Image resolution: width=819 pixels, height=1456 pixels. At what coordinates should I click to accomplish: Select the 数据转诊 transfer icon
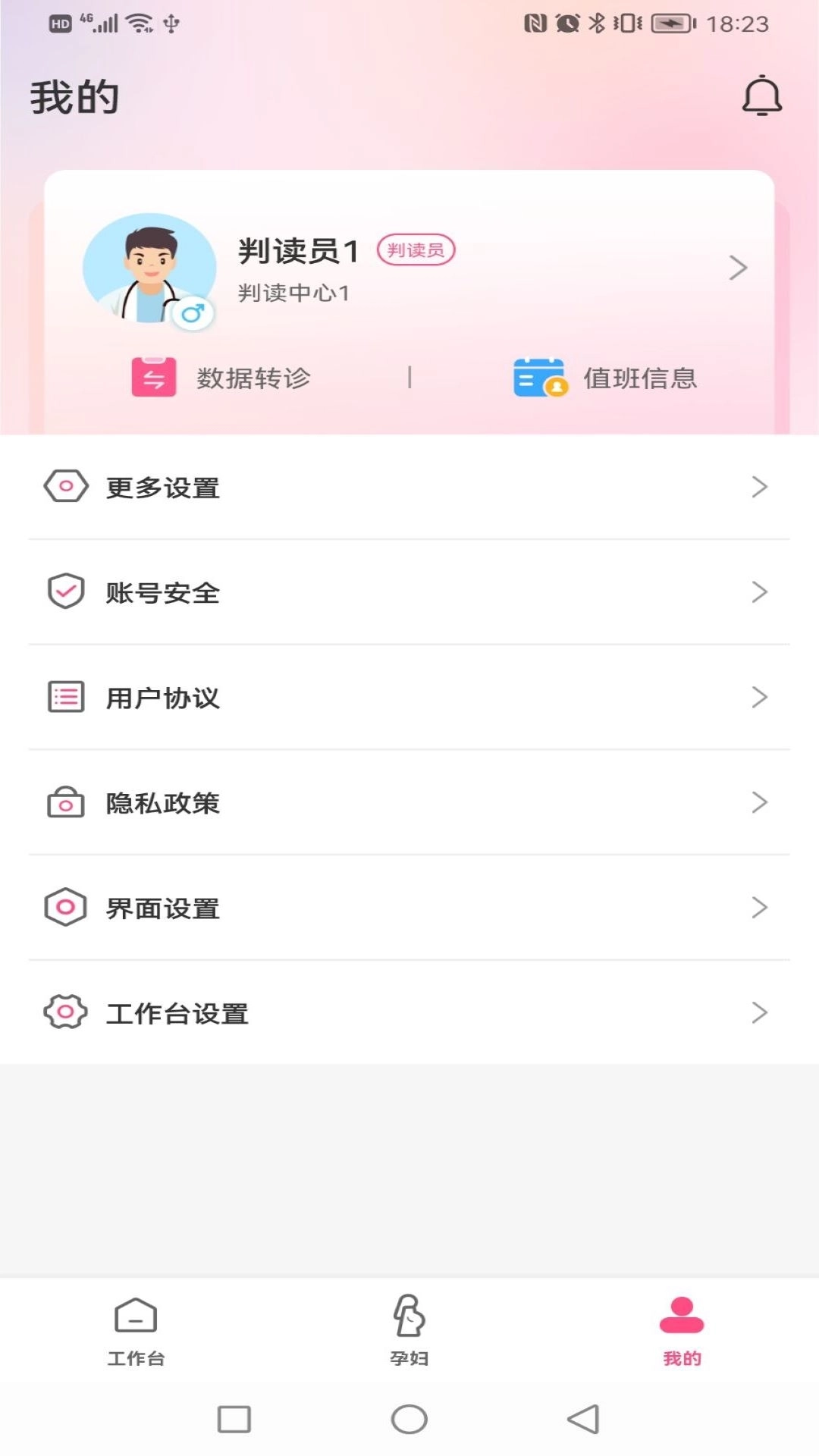pyautogui.click(x=155, y=378)
